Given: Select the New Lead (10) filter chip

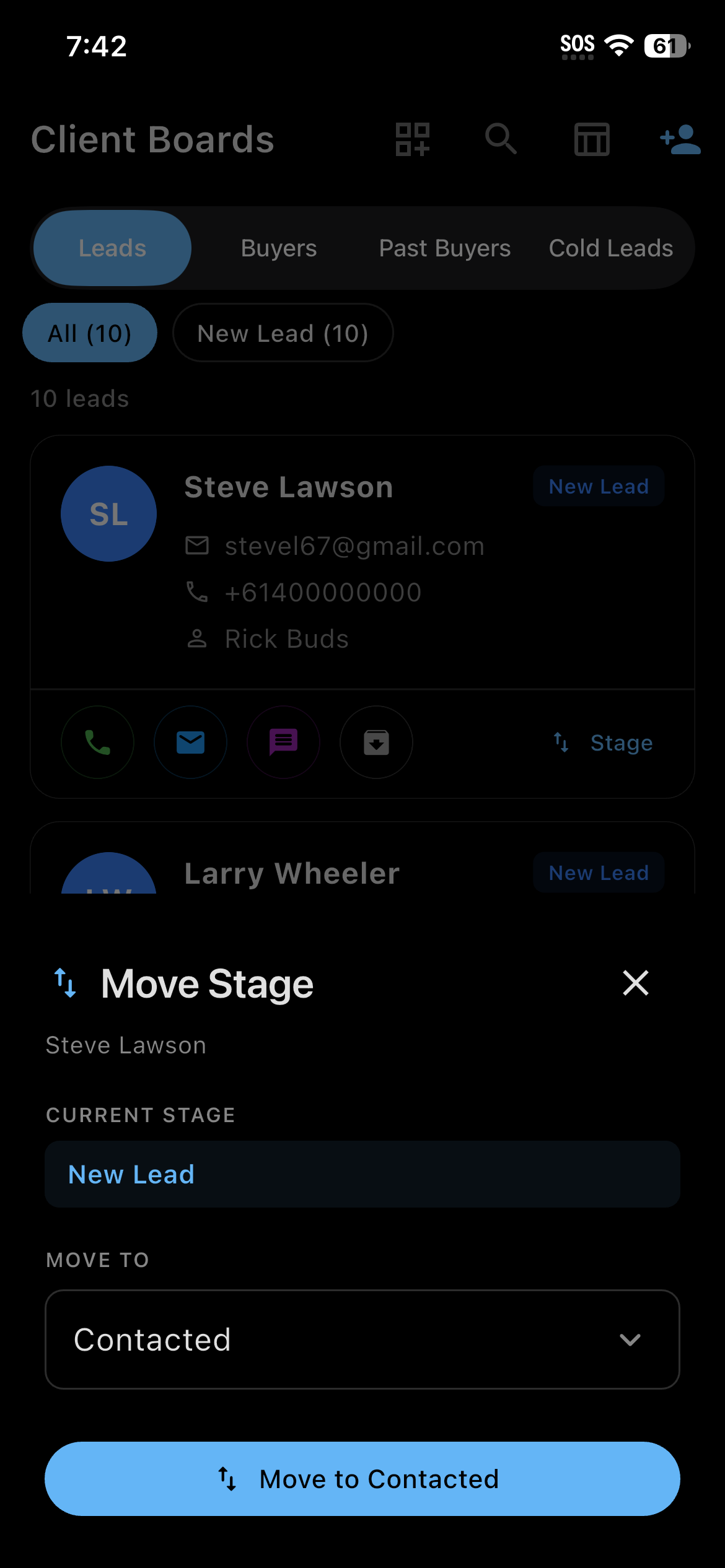Looking at the screenshot, I should (283, 333).
